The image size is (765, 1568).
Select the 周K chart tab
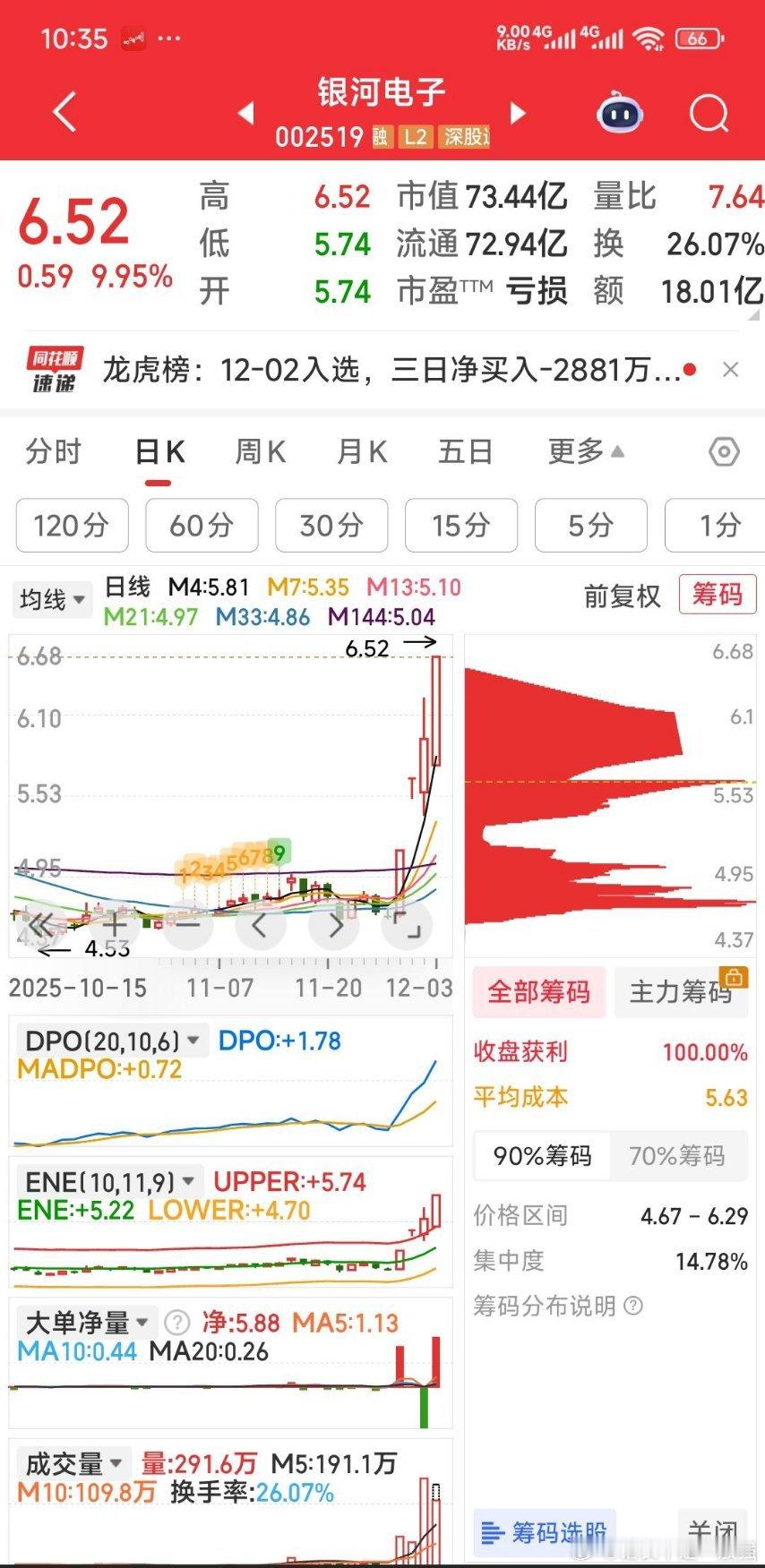[x=260, y=452]
